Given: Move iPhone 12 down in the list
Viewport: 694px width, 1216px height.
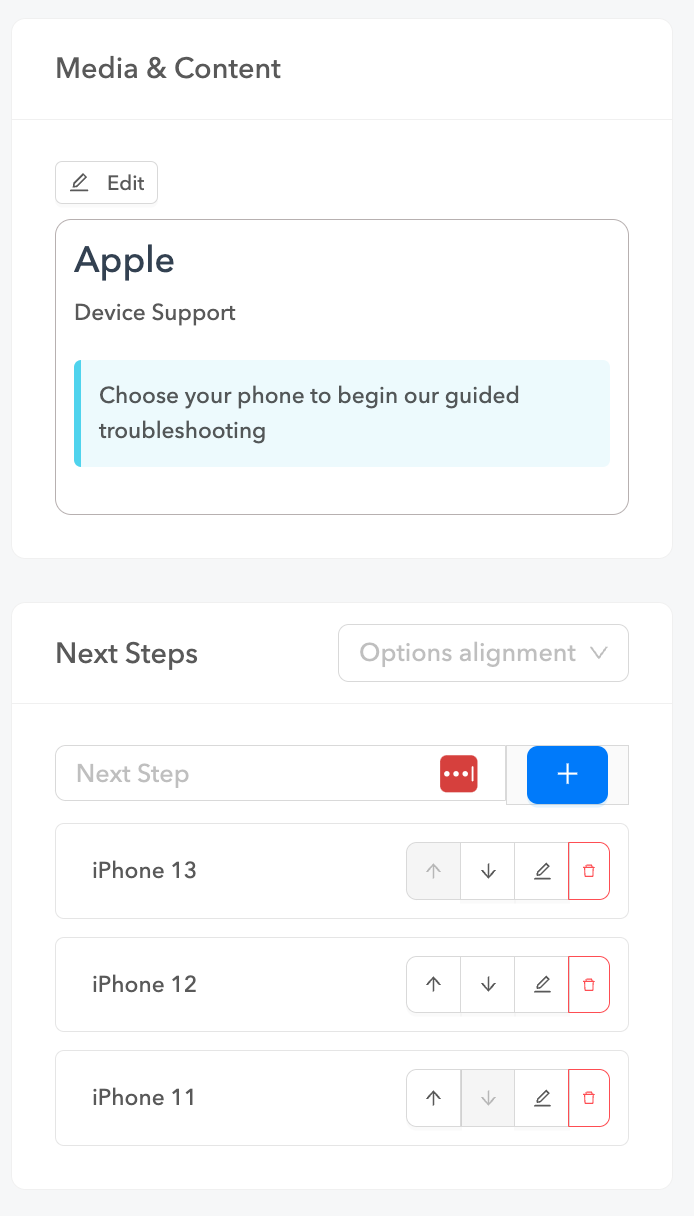Looking at the screenshot, I should [x=488, y=984].
